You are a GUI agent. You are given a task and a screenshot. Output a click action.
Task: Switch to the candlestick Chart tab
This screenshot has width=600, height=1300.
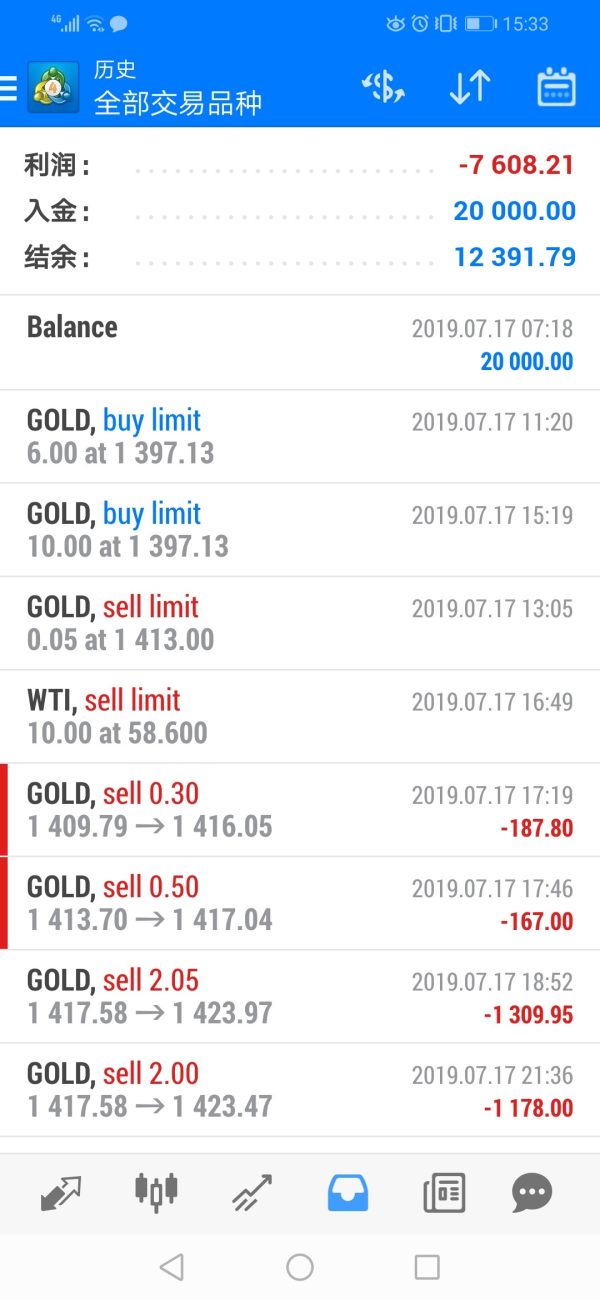click(x=156, y=1191)
